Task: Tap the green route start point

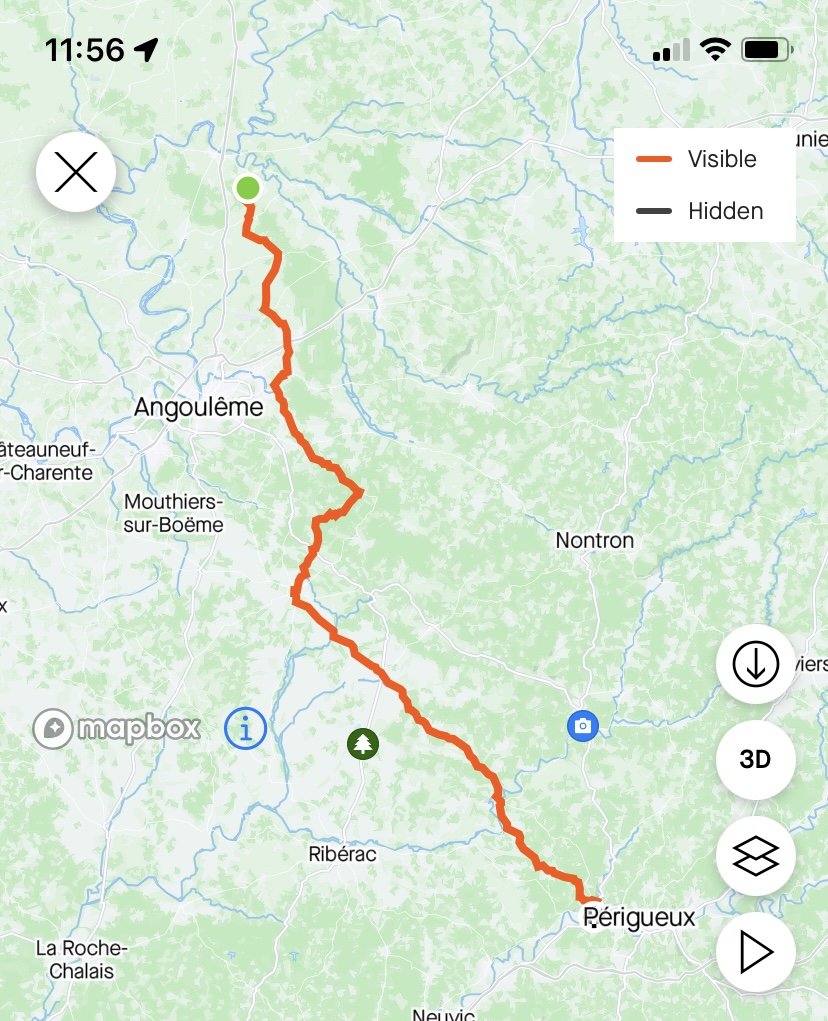Action: coord(247,187)
